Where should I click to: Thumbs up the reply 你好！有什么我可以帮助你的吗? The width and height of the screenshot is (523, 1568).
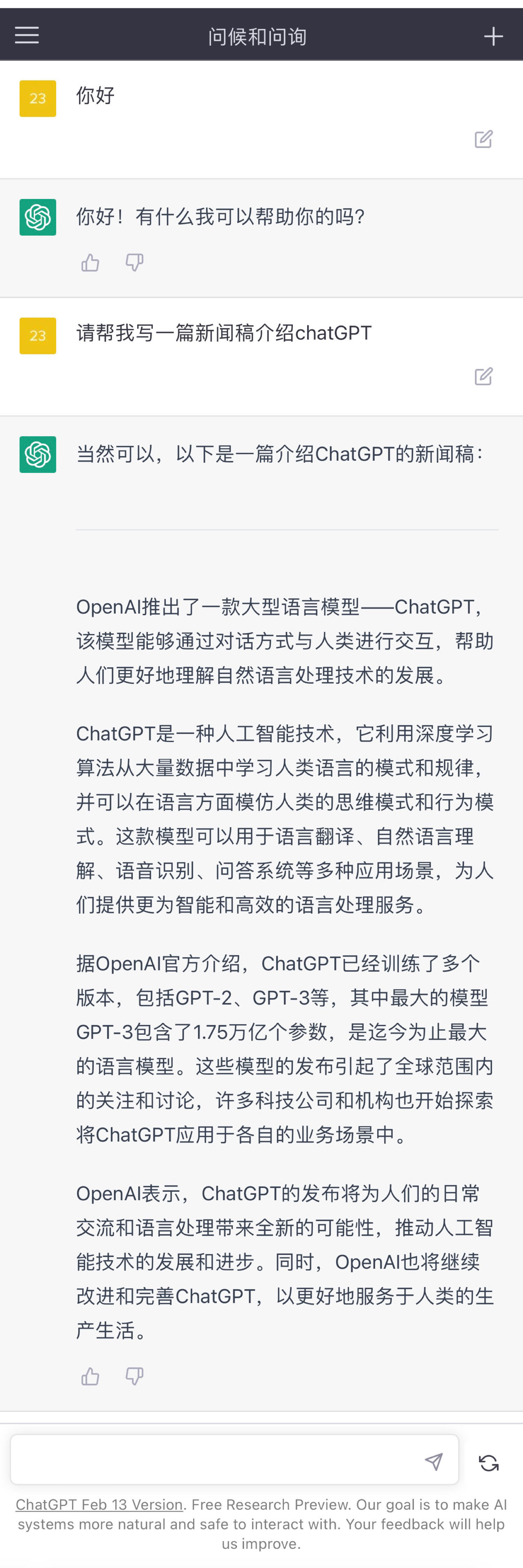click(x=90, y=262)
